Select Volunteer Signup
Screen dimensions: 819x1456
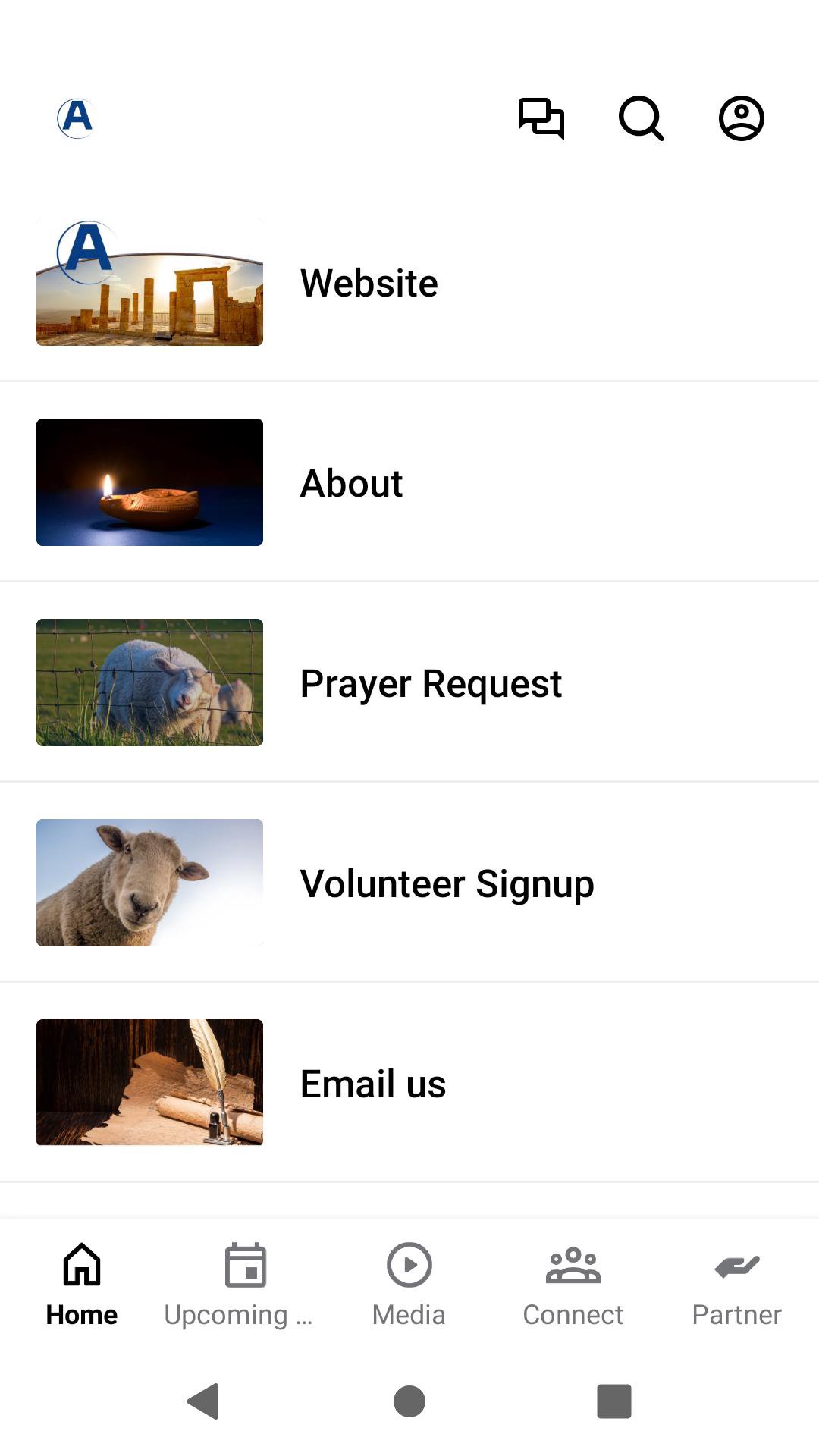[409, 883]
